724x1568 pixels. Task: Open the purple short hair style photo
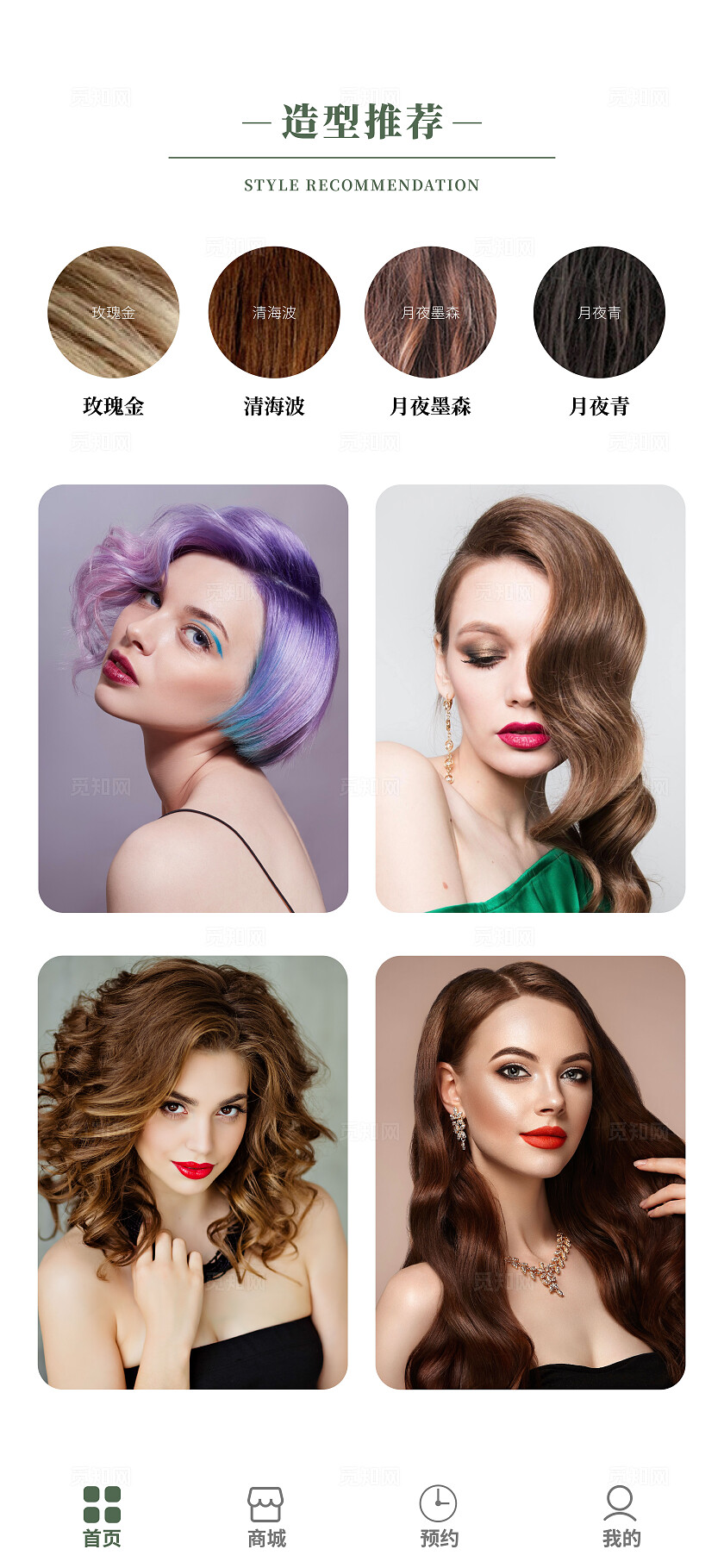click(193, 698)
